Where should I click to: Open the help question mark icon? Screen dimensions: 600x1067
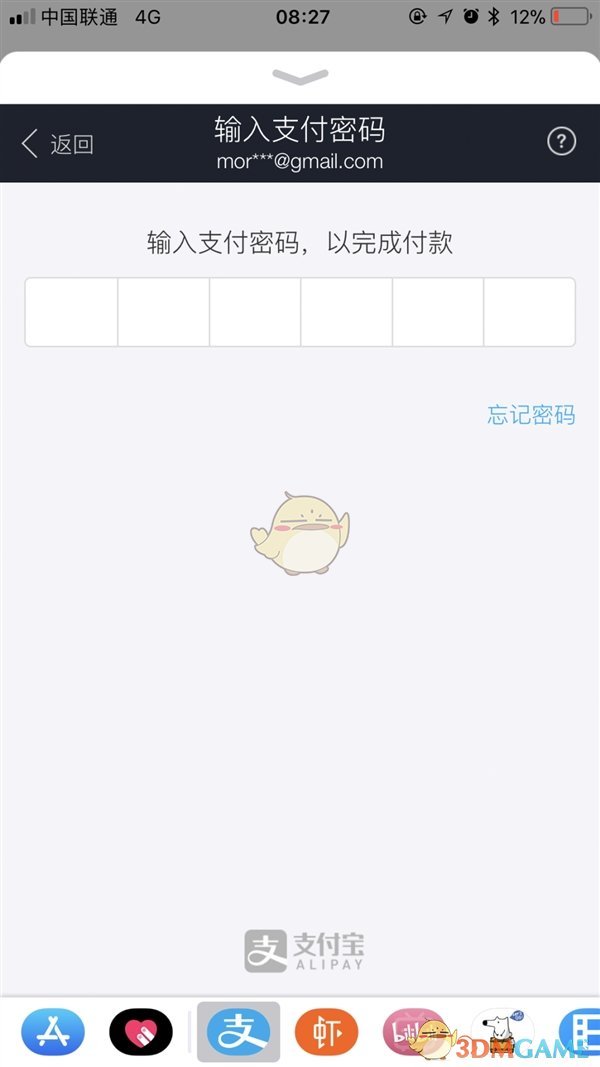click(561, 142)
